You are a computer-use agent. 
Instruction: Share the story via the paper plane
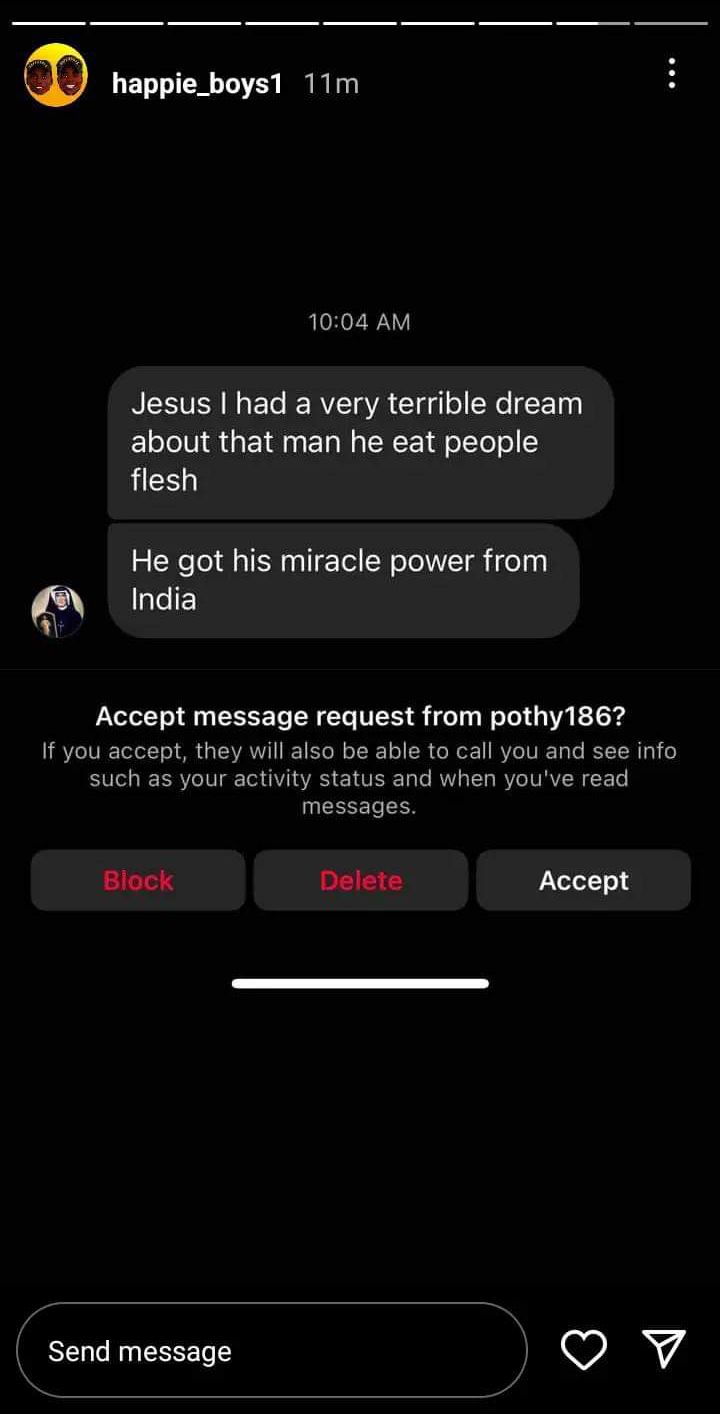[x=663, y=1348]
